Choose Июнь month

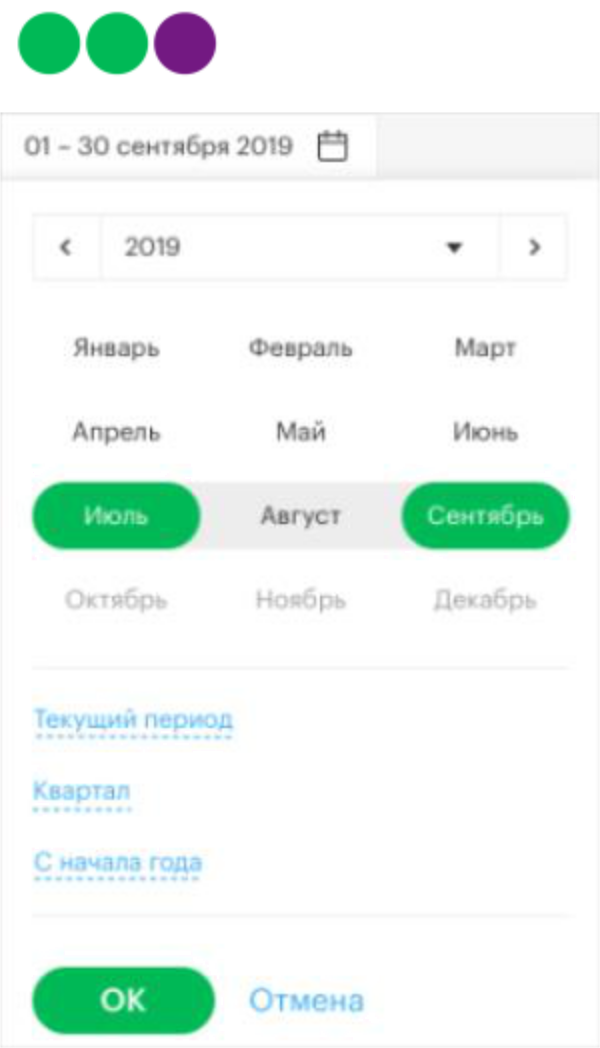point(485,433)
